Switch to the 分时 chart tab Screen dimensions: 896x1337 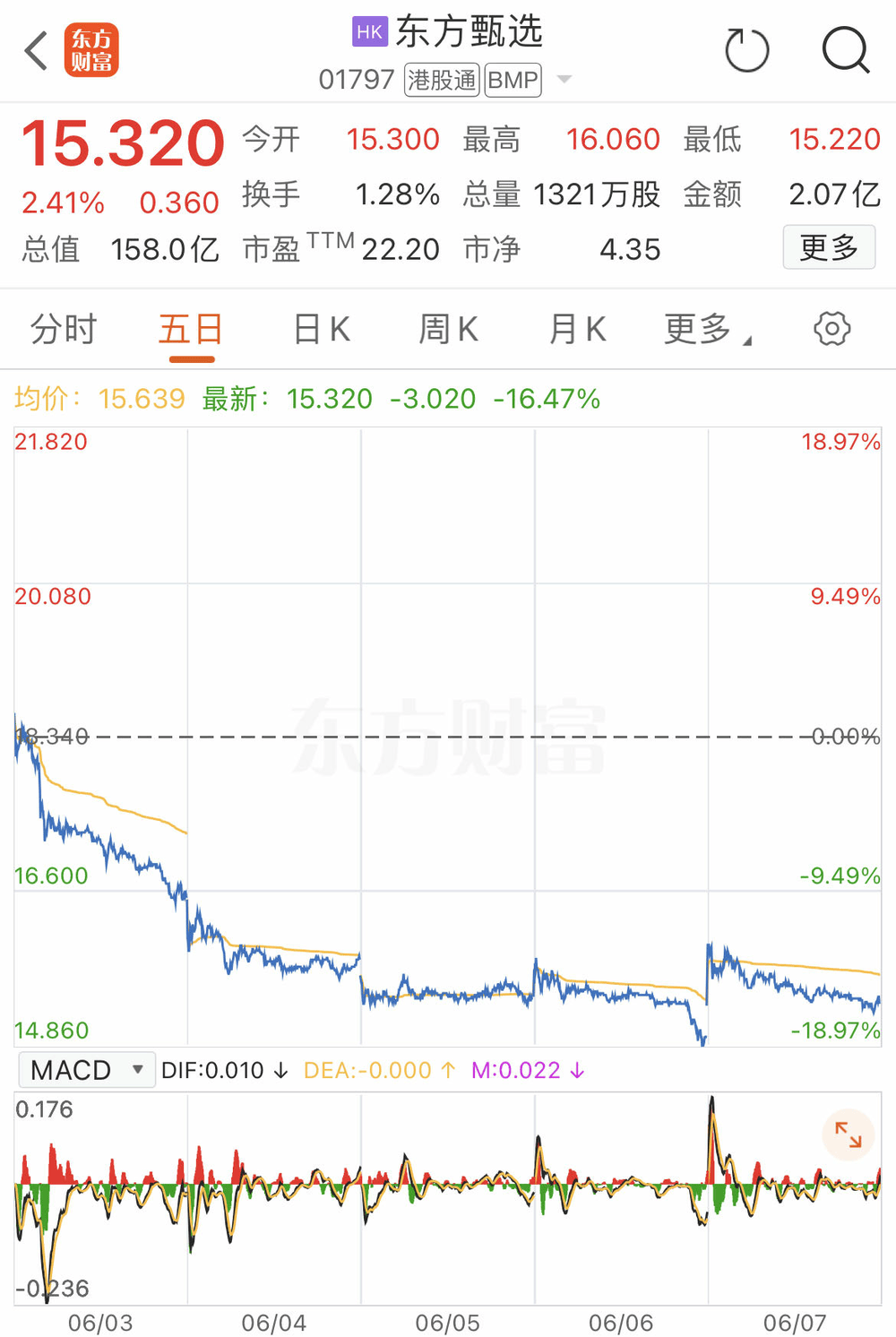[63, 330]
